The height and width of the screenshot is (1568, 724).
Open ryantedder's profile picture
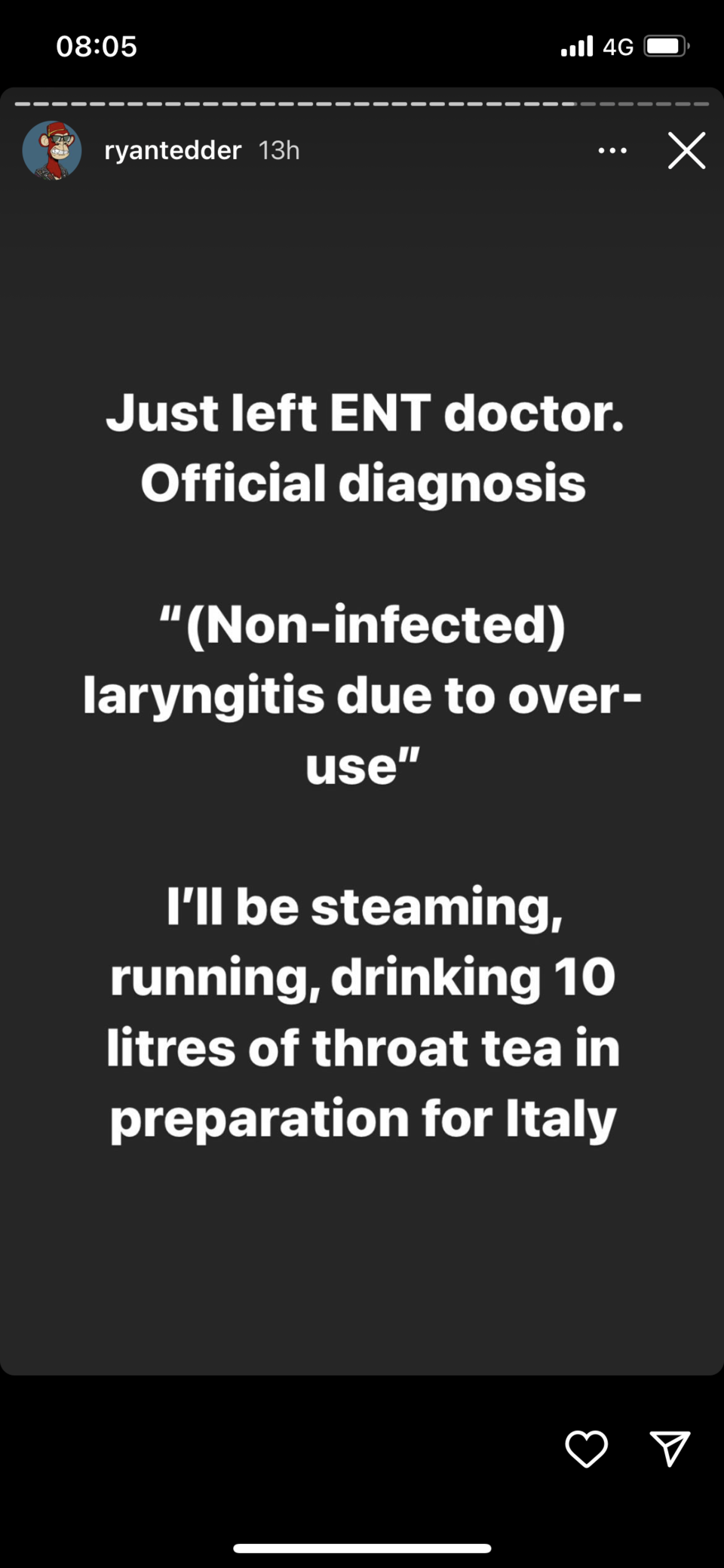(52, 150)
